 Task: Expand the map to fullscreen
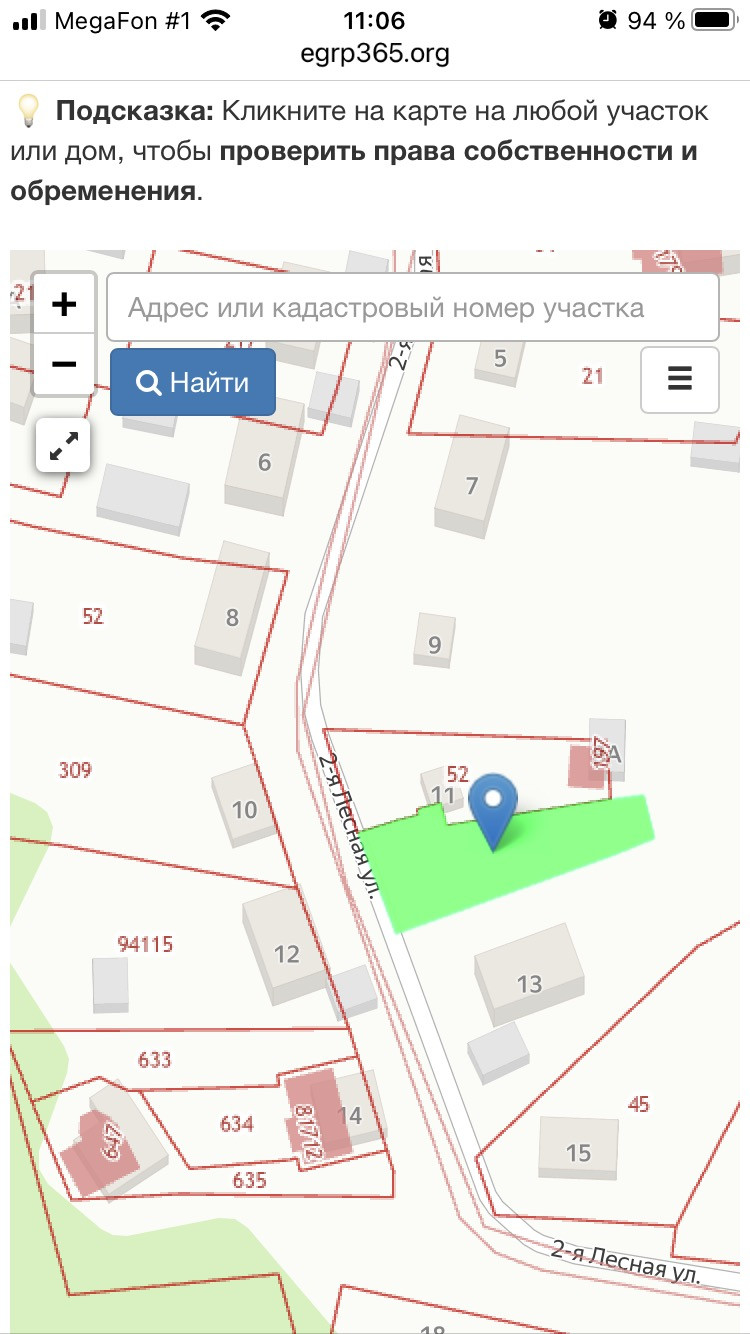pos(64,445)
